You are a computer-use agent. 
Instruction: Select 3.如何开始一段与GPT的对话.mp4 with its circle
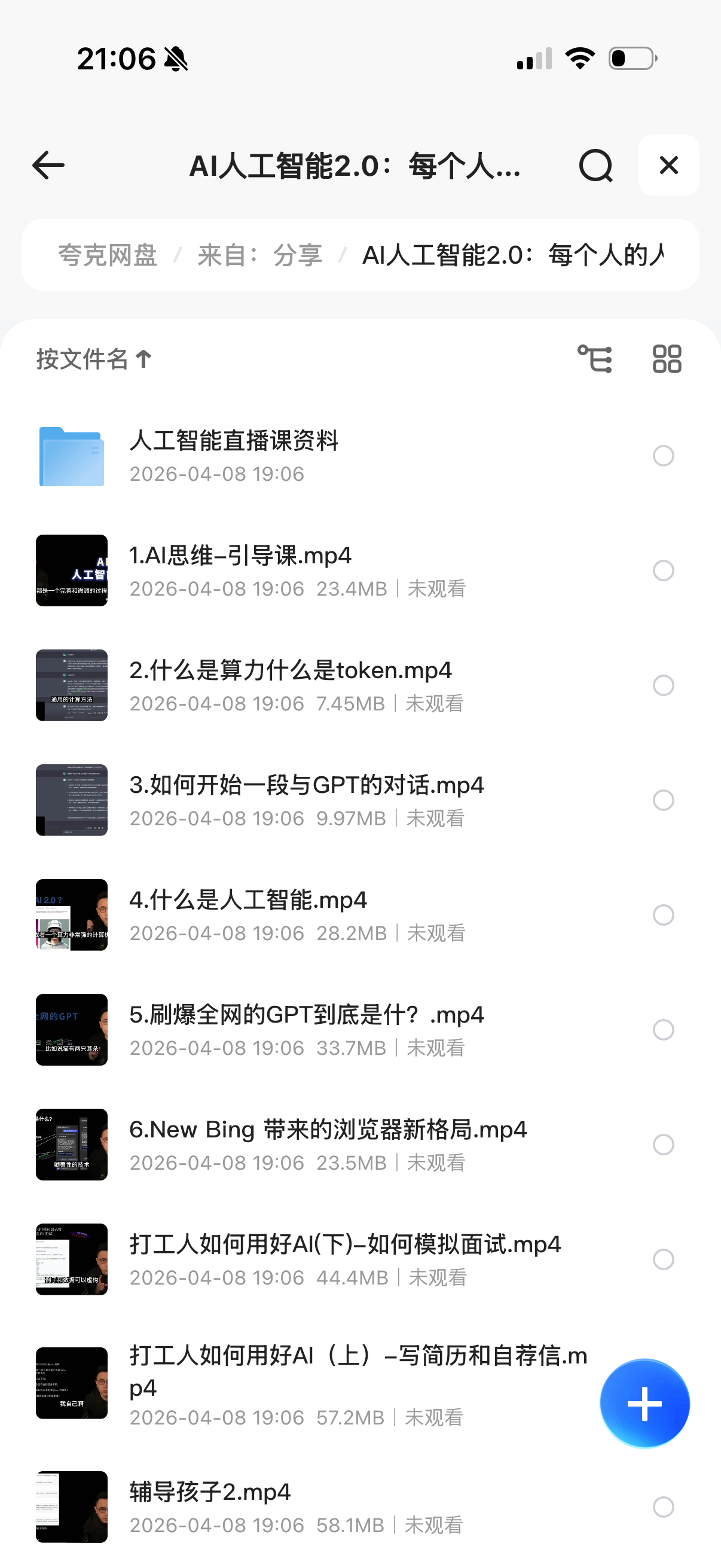[x=663, y=800]
